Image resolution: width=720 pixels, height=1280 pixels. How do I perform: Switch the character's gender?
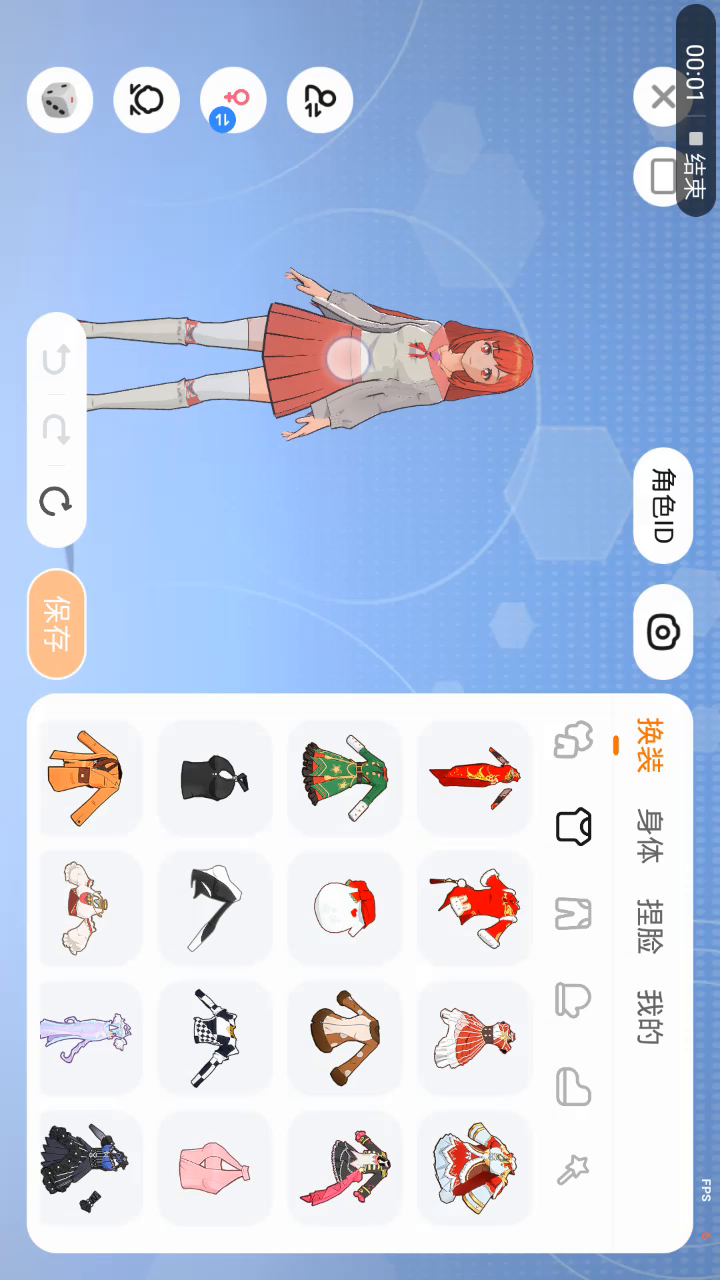click(x=233, y=100)
